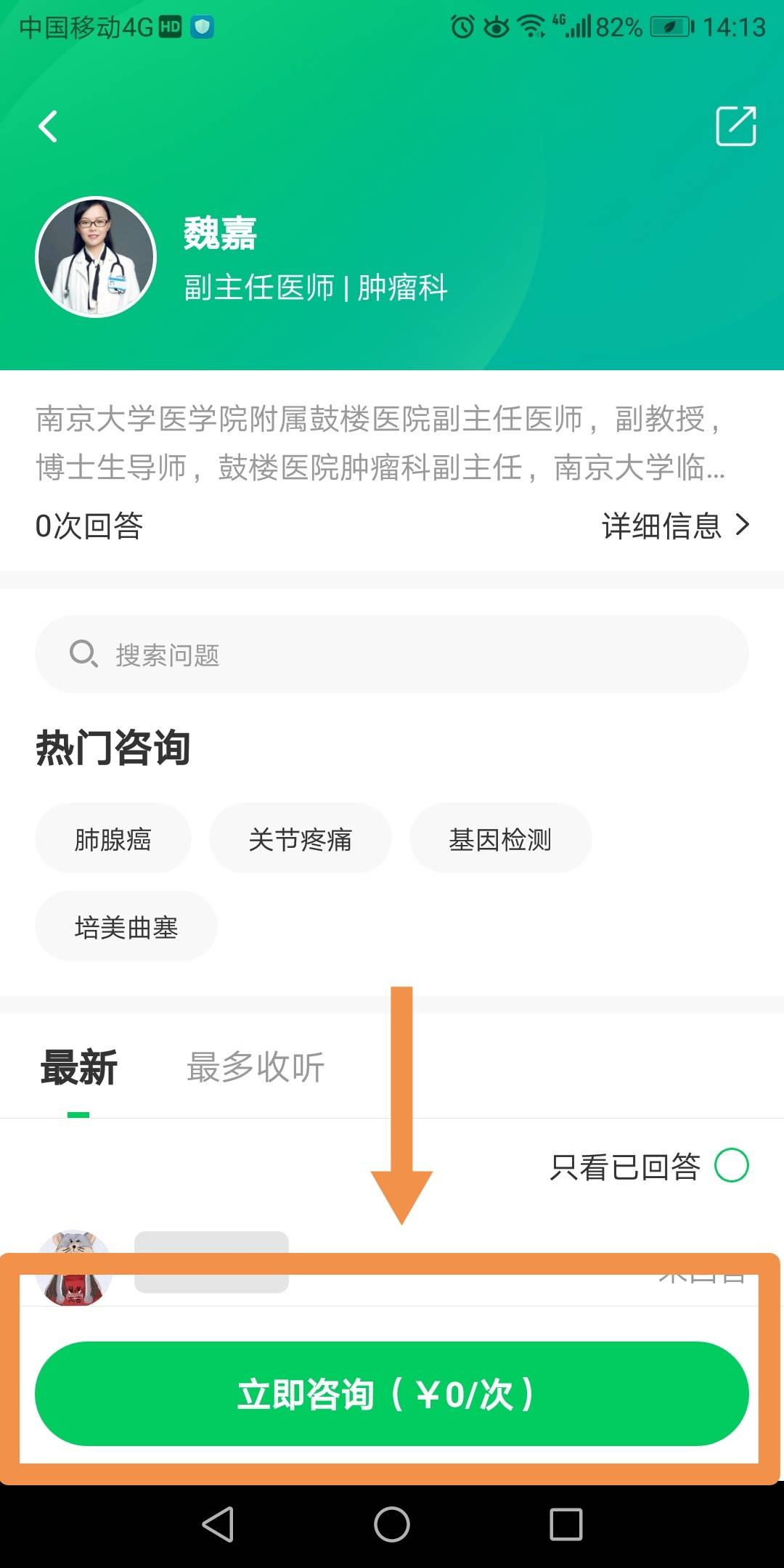Tap the 搜索问题 search input field
Screen dimensions: 784x1568
(x=392, y=653)
